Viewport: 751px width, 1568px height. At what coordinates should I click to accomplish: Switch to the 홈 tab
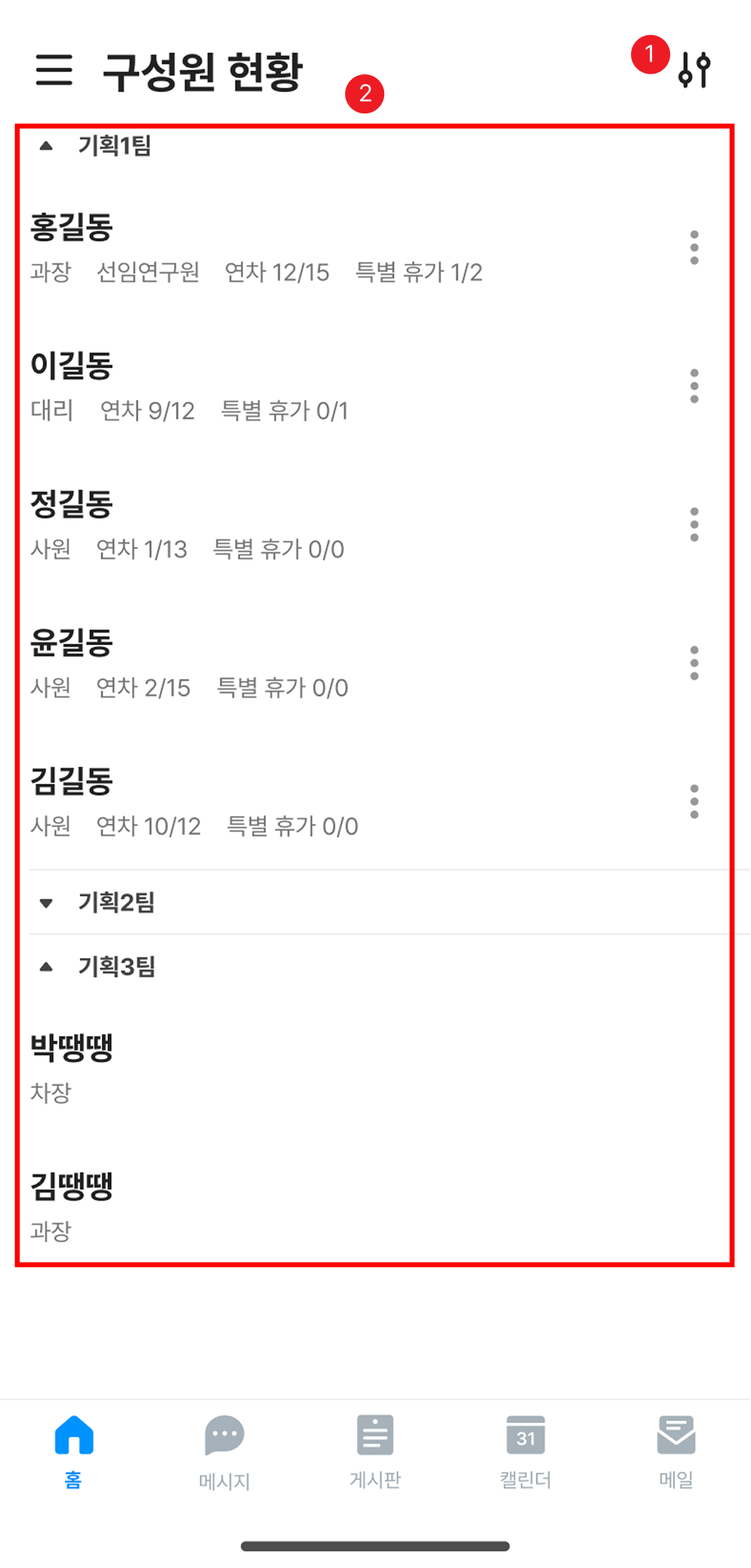tap(74, 1452)
